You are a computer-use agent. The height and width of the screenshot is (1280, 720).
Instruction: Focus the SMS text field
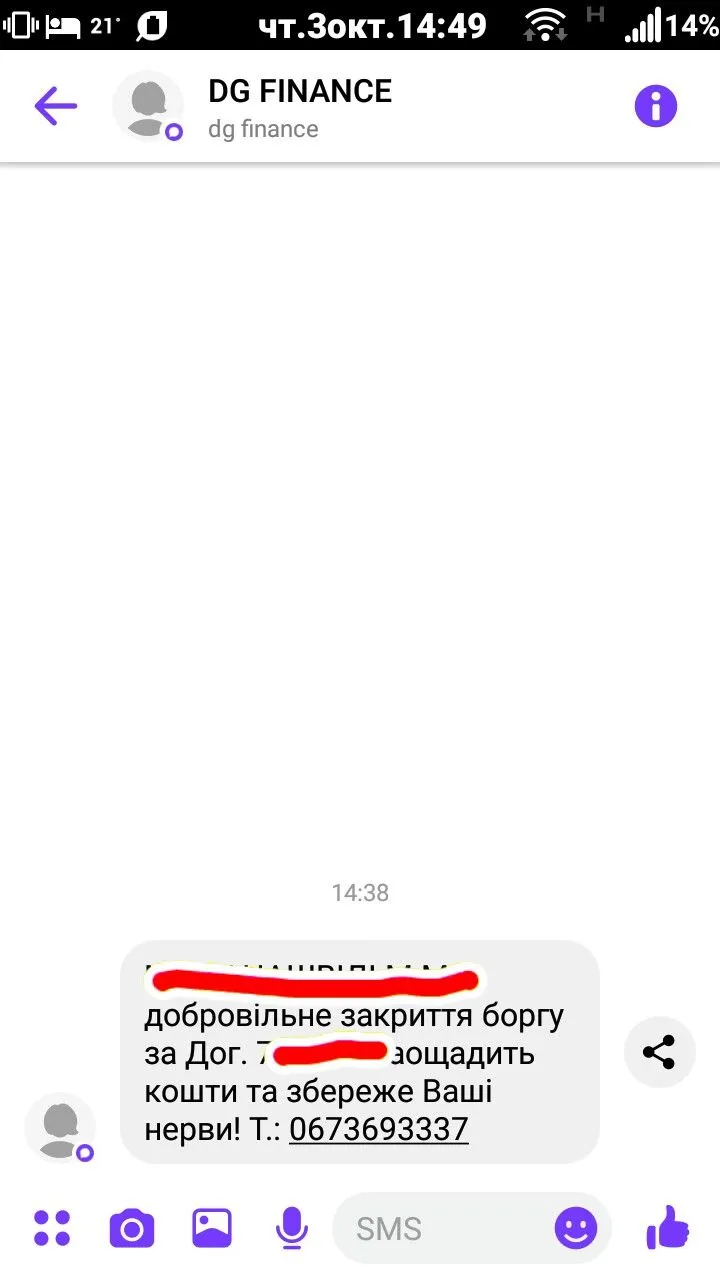coord(440,1228)
